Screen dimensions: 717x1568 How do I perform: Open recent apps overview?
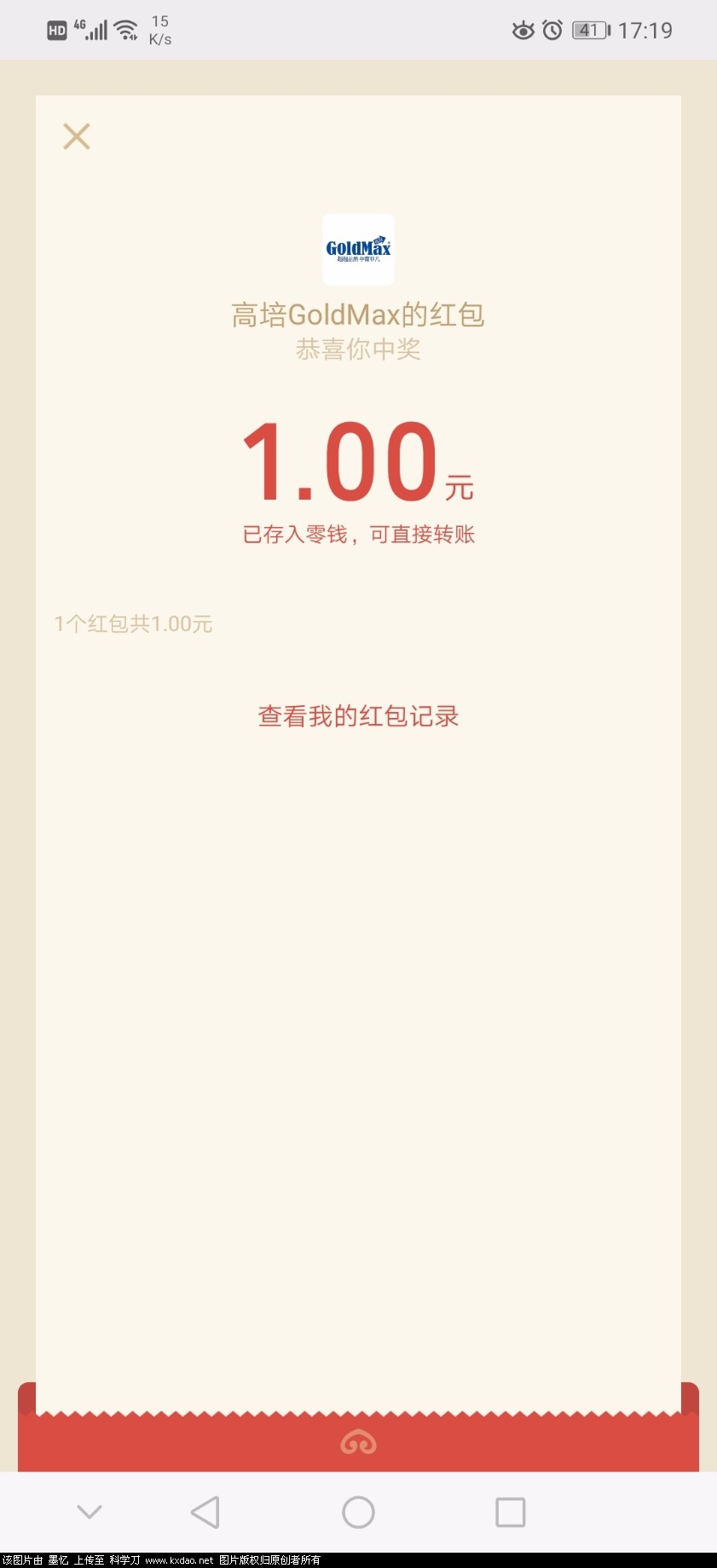coord(511,1513)
